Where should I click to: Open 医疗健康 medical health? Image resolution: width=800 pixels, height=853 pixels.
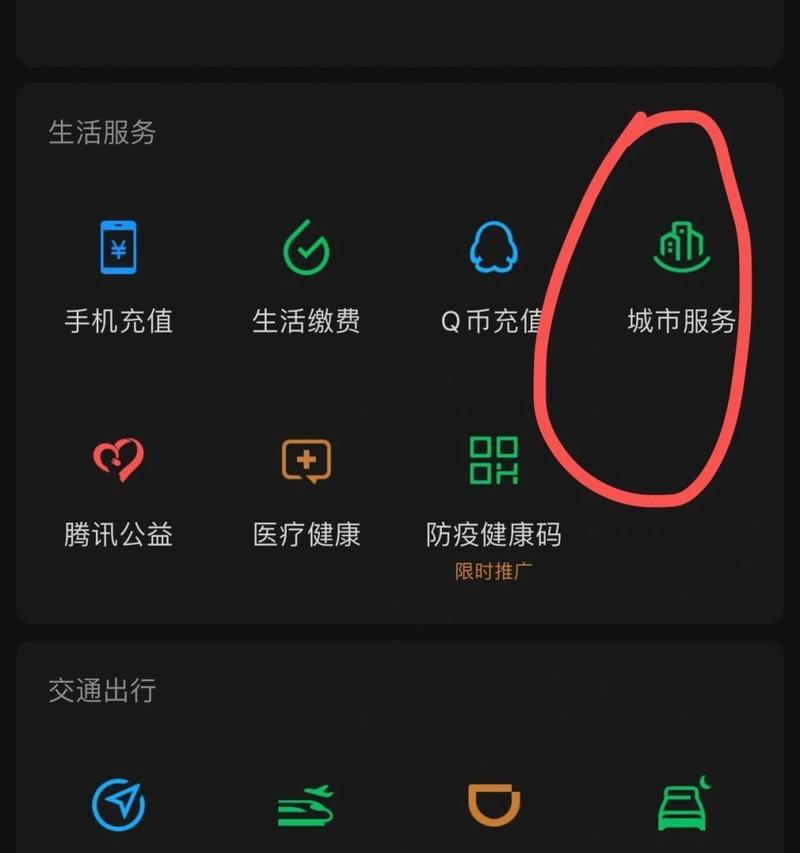[306, 490]
